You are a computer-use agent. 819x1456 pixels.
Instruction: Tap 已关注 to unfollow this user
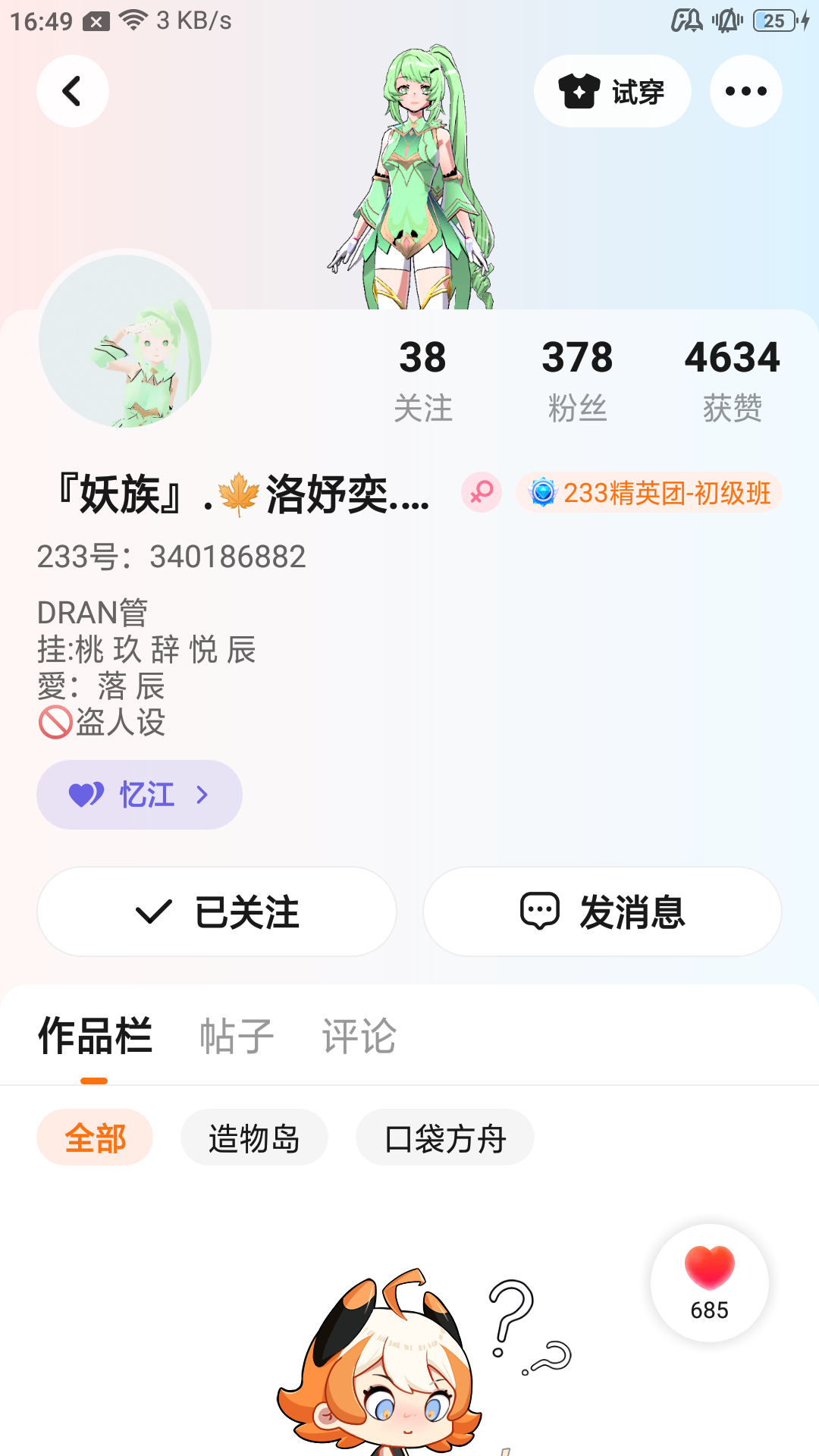[x=217, y=912]
